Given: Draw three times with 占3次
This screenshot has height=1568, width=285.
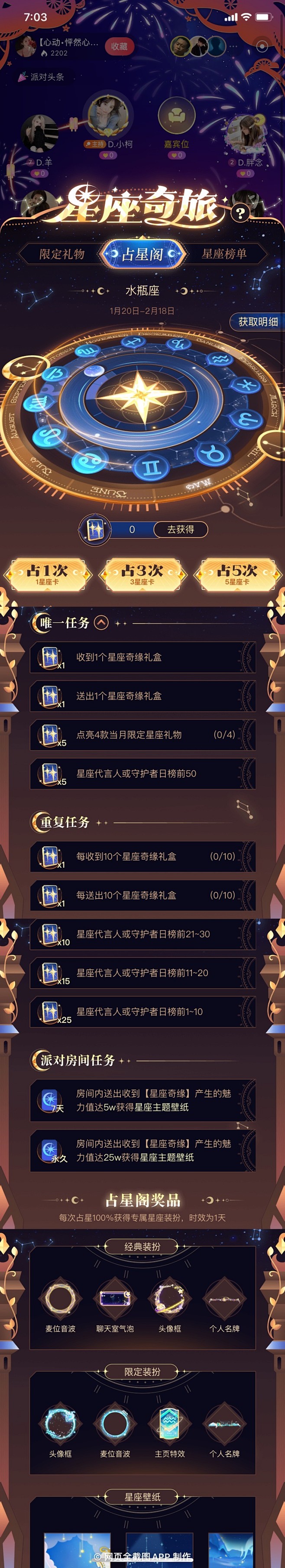Looking at the screenshot, I should (x=142, y=574).
